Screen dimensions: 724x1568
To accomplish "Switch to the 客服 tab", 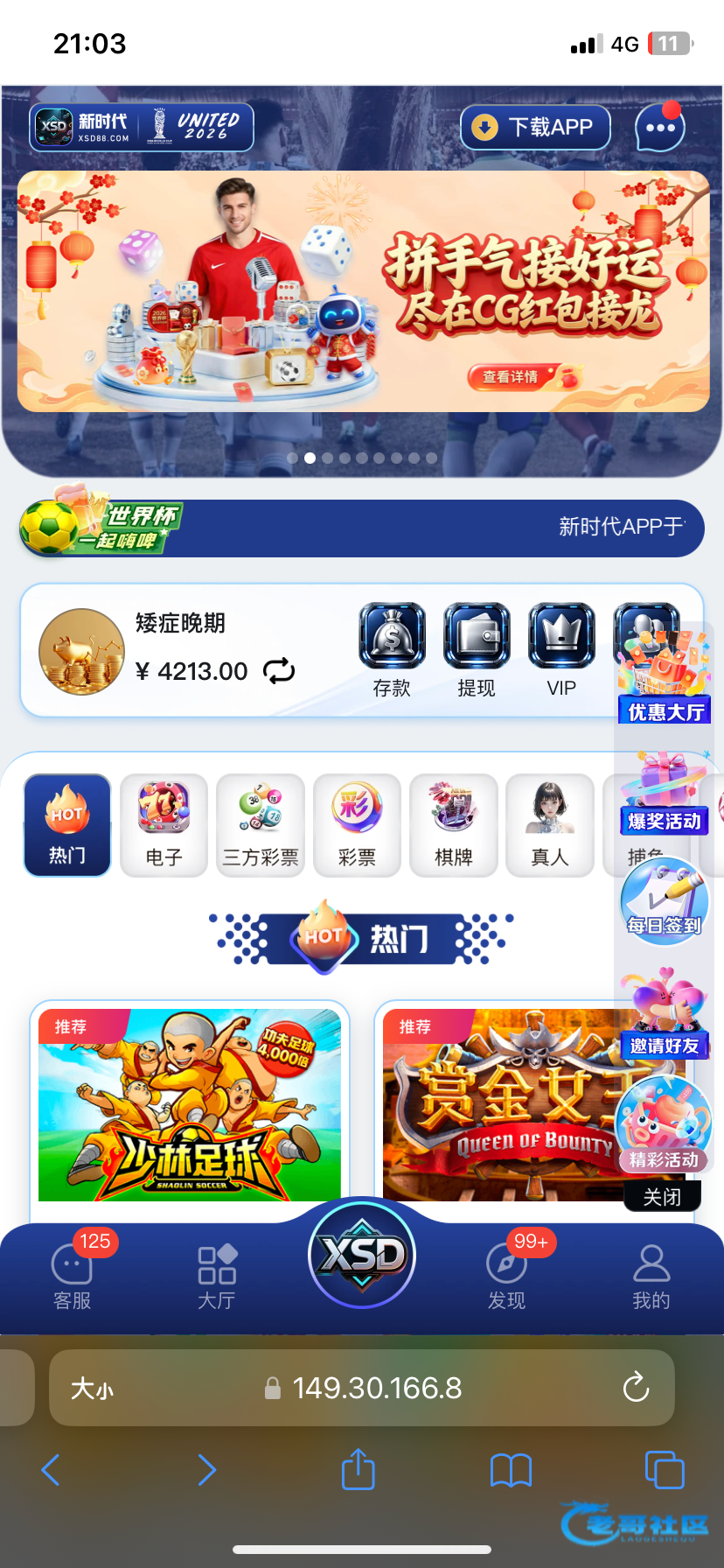I will [x=73, y=1277].
